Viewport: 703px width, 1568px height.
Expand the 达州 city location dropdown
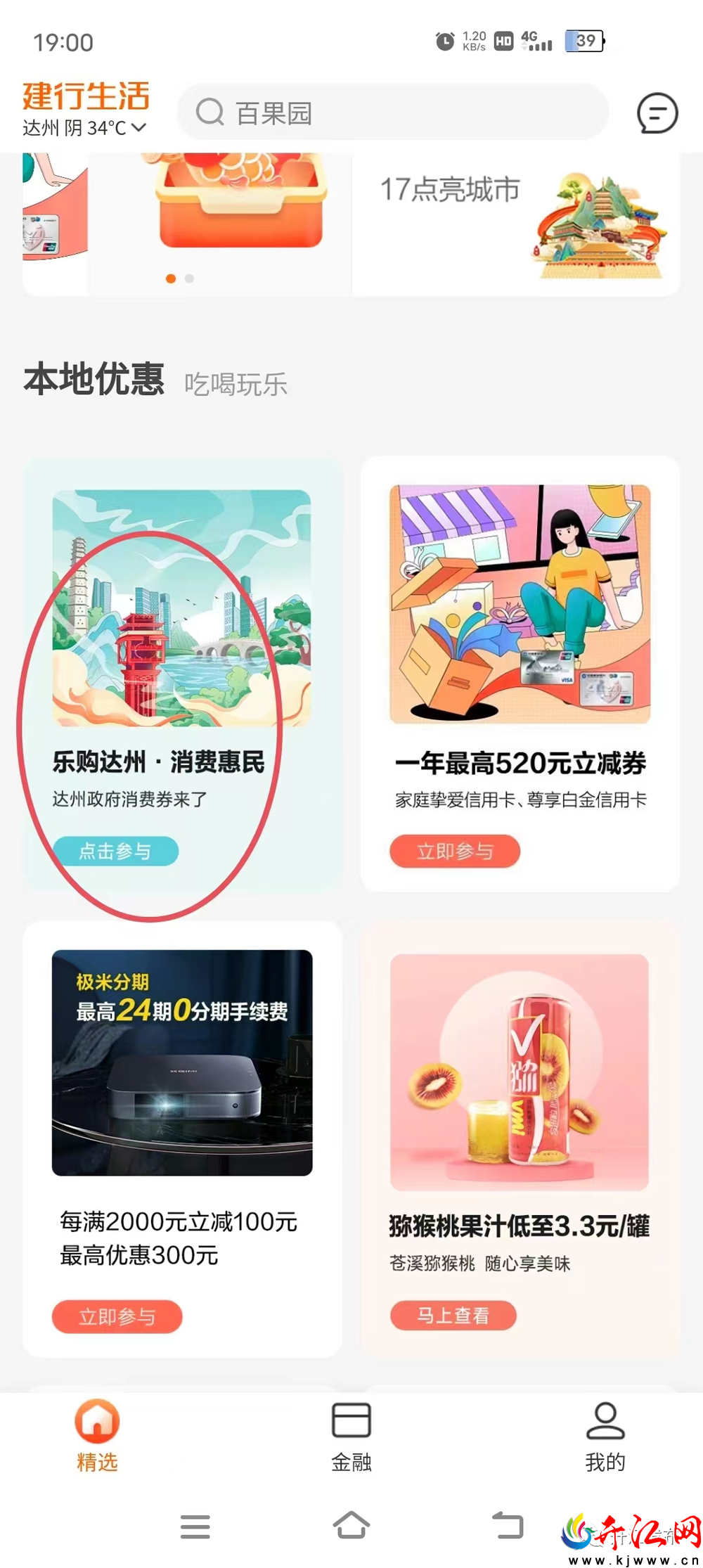pyautogui.click(x=84, y=128)
